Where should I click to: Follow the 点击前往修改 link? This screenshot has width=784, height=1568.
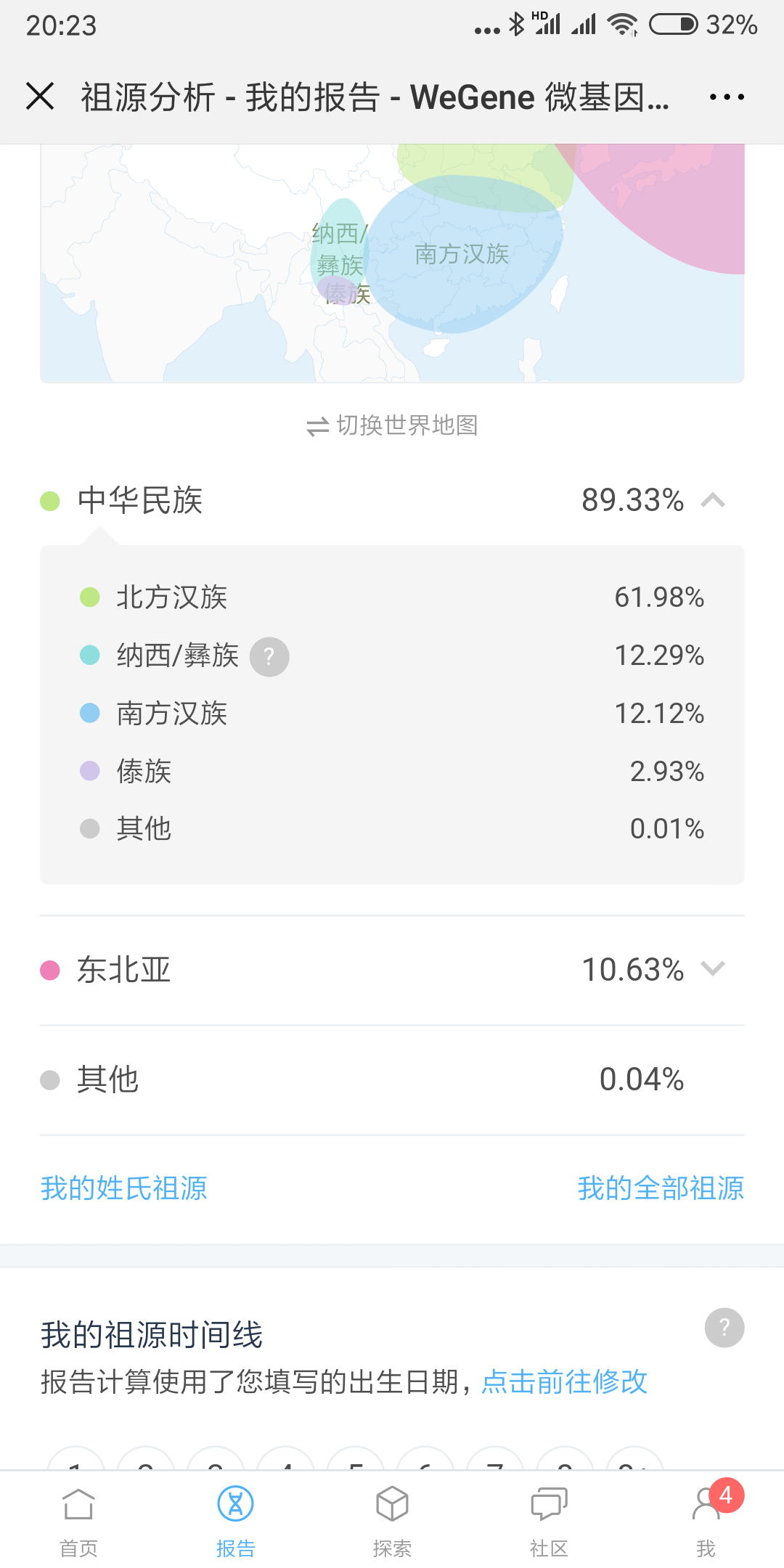point(564,1381)
